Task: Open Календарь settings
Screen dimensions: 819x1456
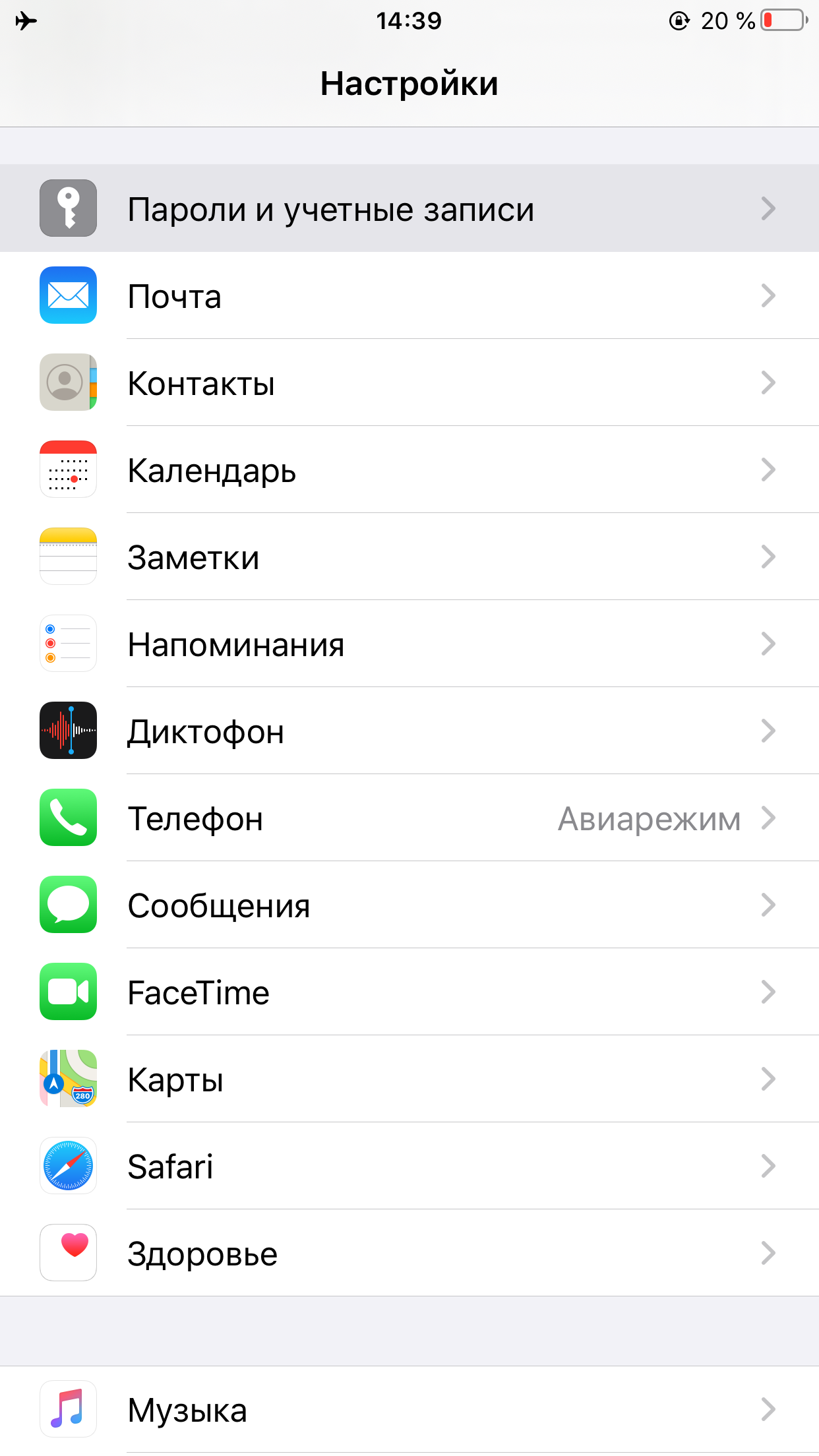Action: tap(409, 470)
